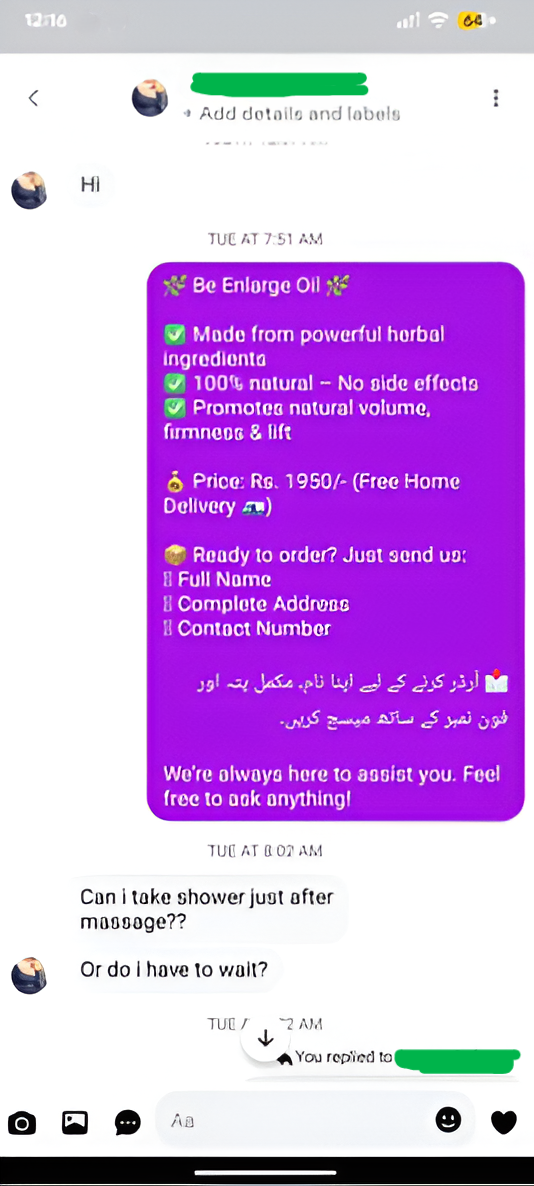
Task: Jump to latest messages with the down arrow
Action: point(265,1039)
